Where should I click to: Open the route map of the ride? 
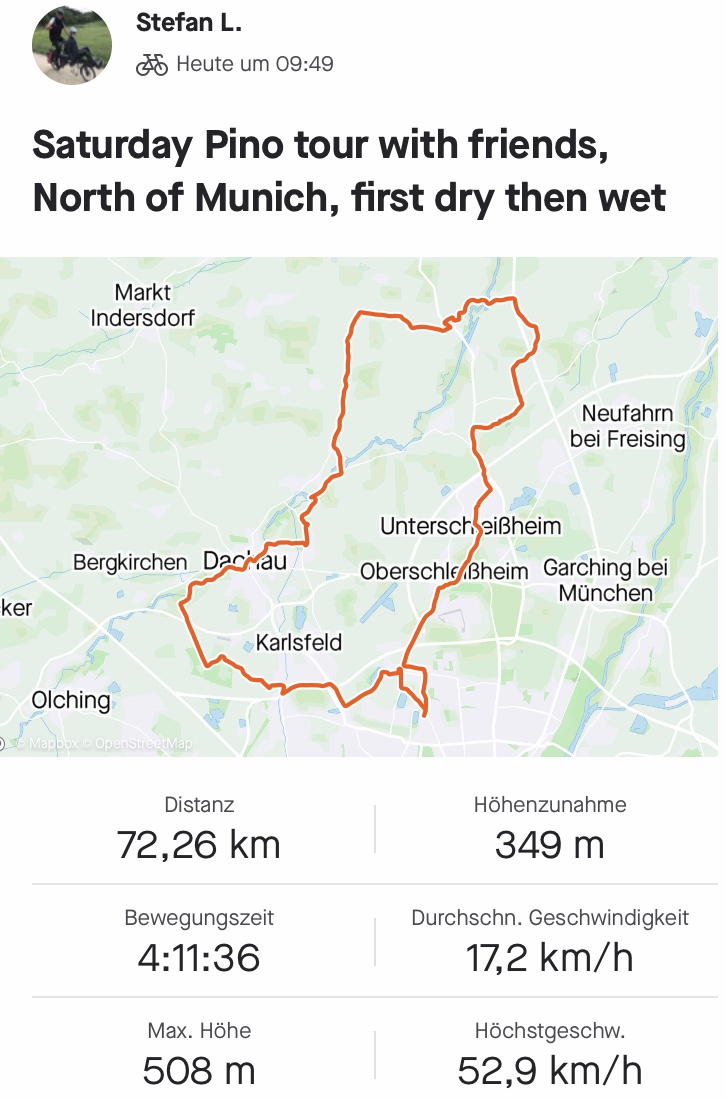(x=360, y=505)
